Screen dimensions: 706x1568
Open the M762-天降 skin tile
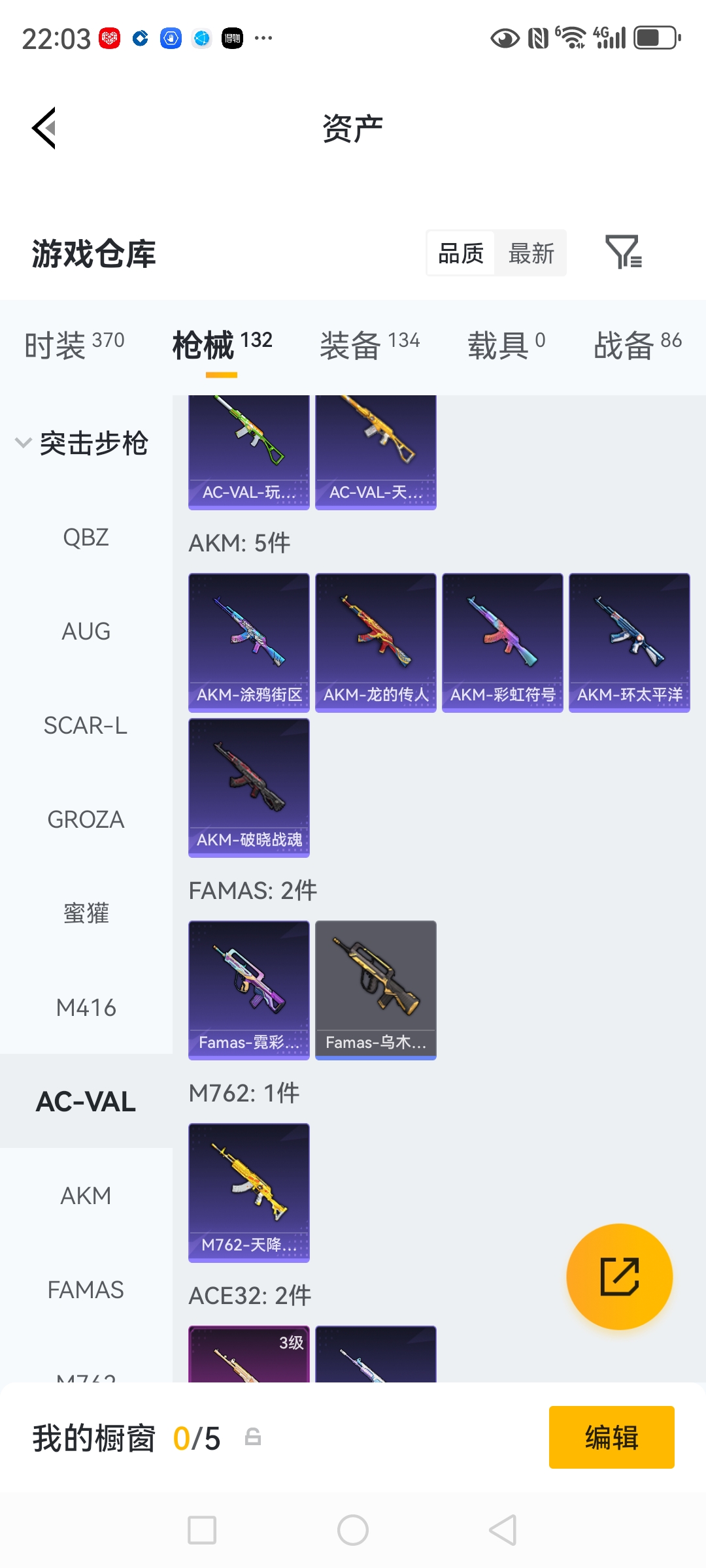coord(249,1193)
